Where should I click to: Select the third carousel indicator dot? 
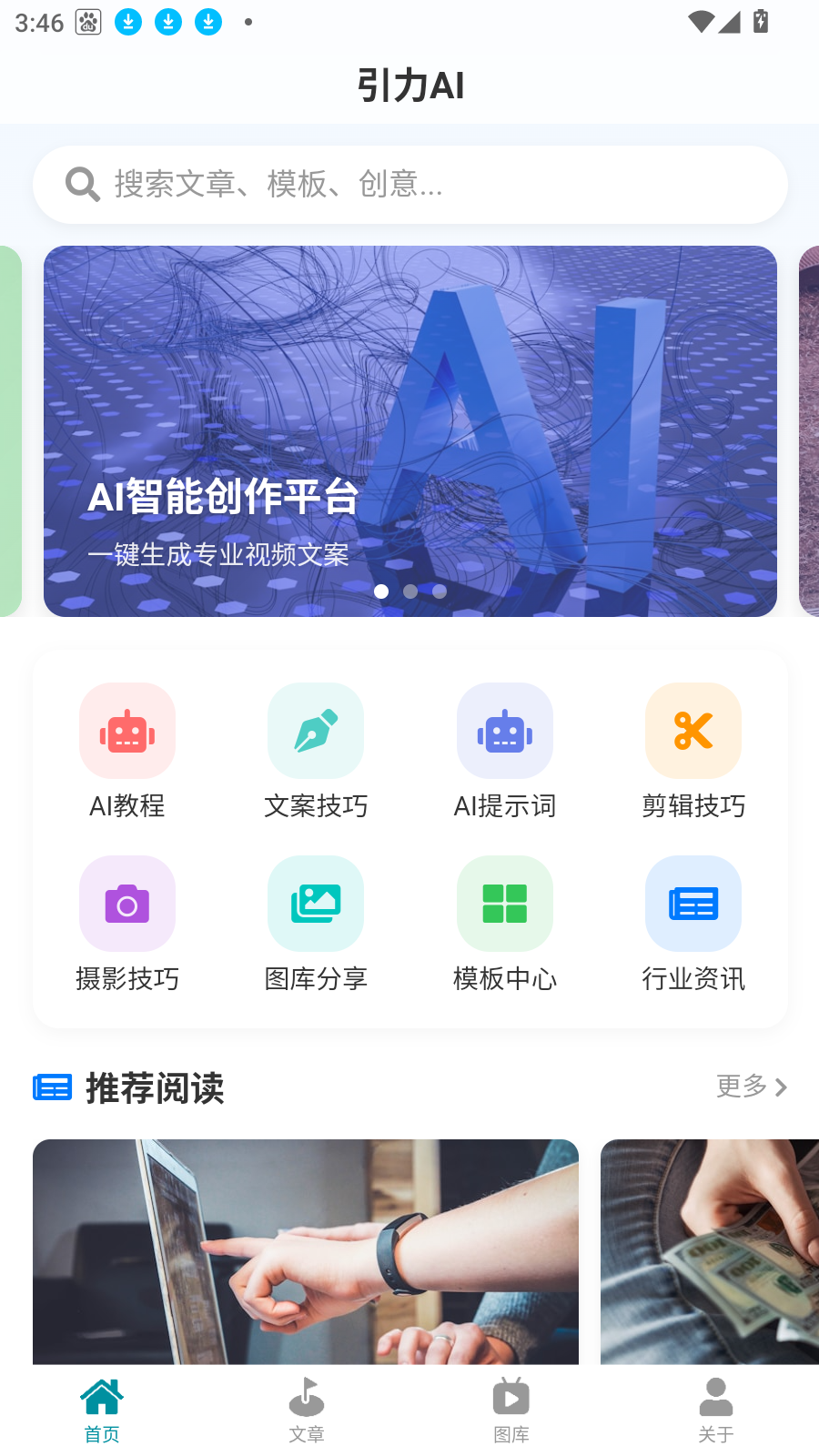coord(440,591)
